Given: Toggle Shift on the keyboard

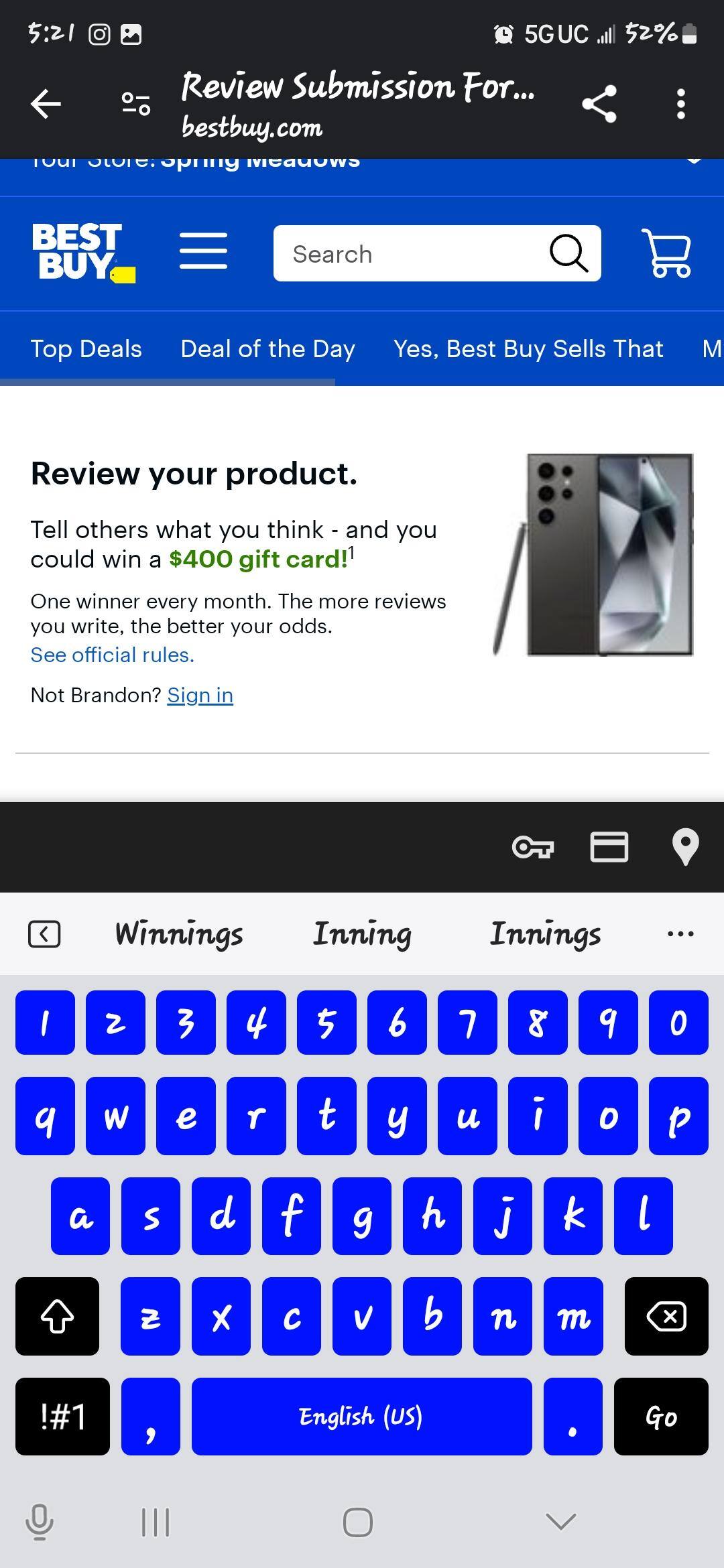Looking at the screenshot, I should tap(56, 1315).
